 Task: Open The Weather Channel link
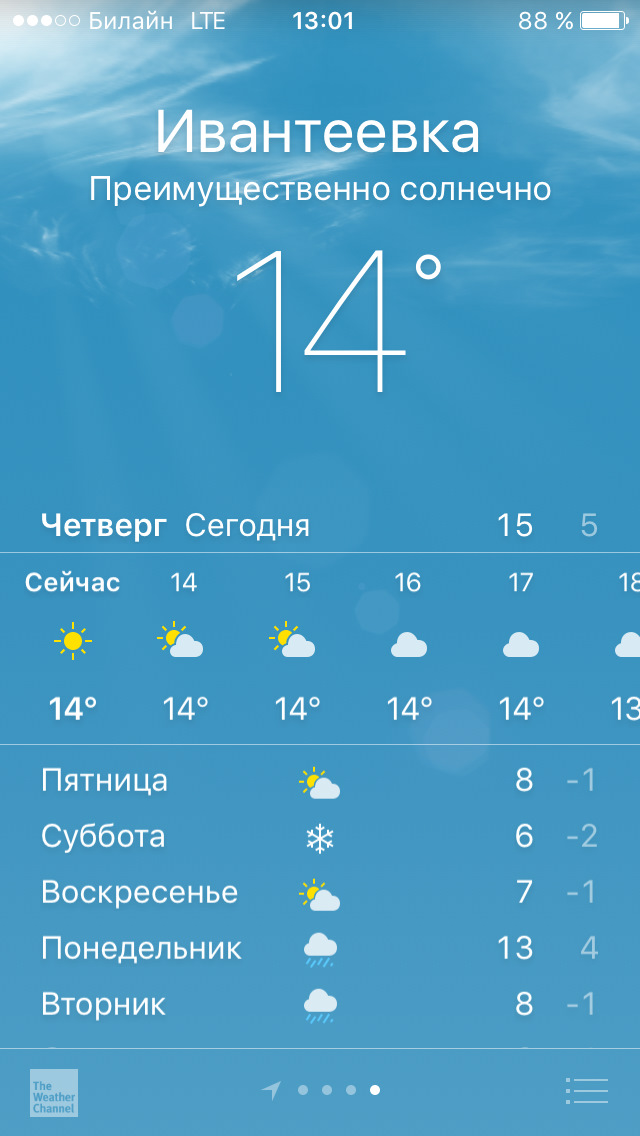(53, 1092)
